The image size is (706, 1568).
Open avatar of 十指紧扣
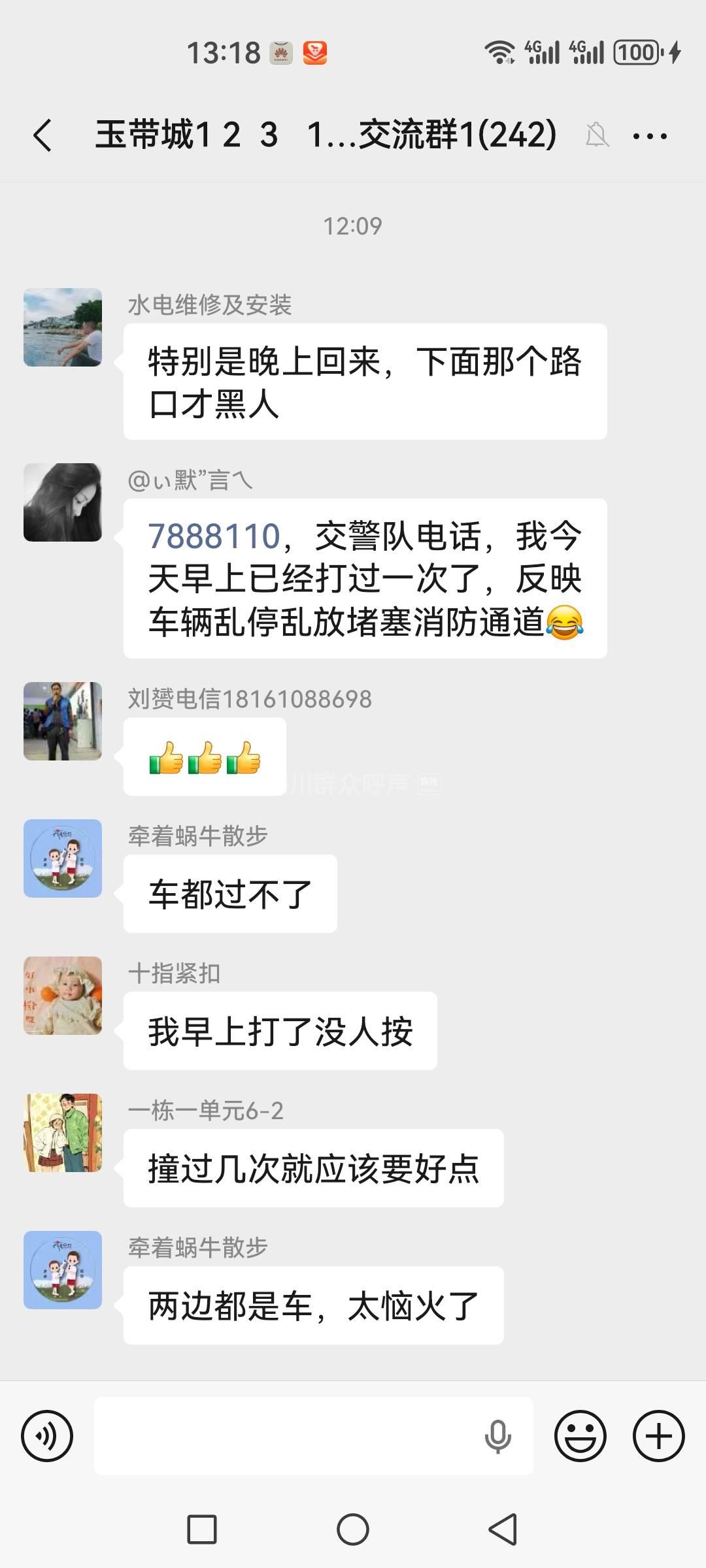pos(63,996)
